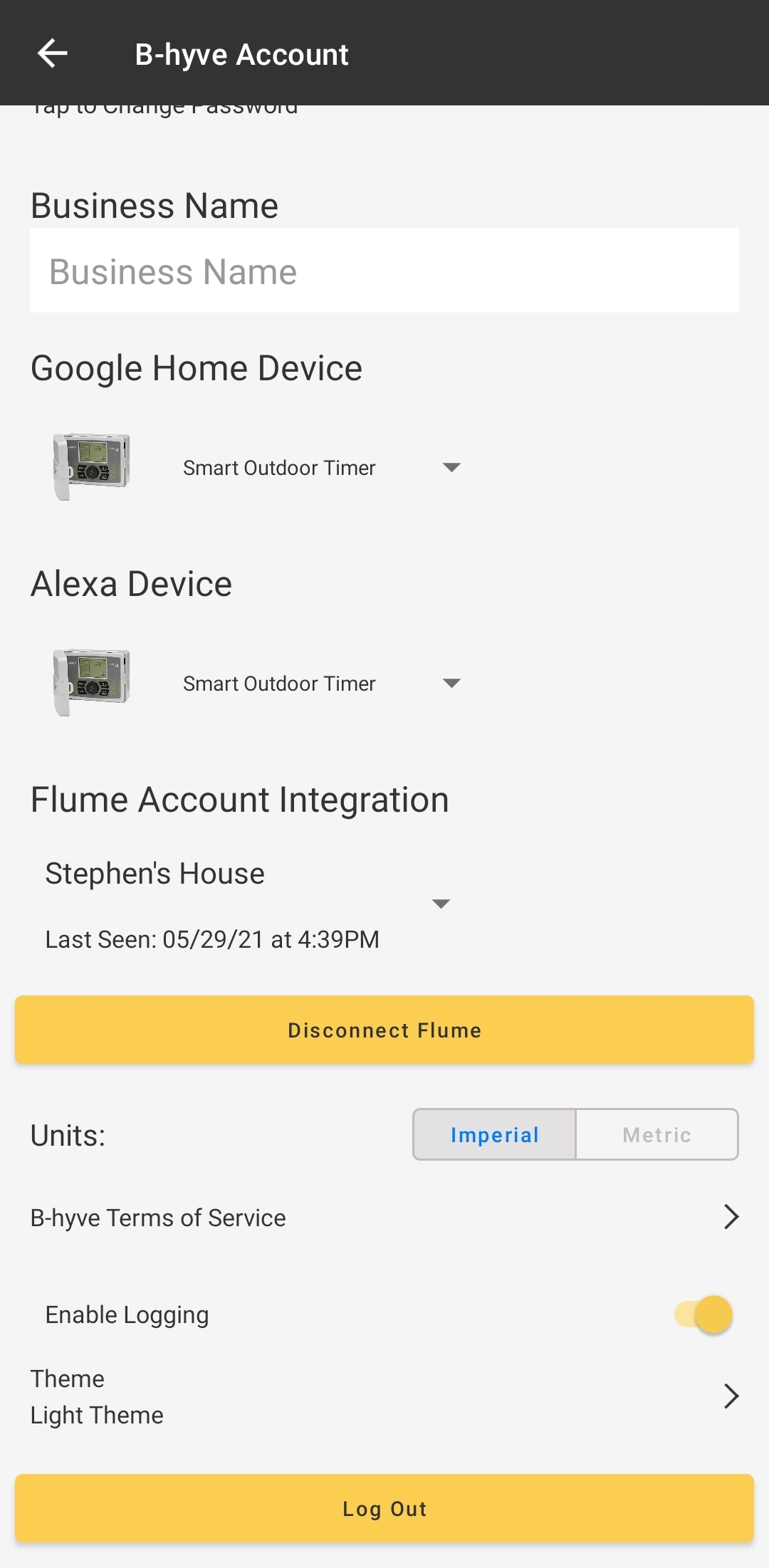Go back from B-hyve Account
The height and width of the screenshot is (1568, 769).
(x=52, y=53)
